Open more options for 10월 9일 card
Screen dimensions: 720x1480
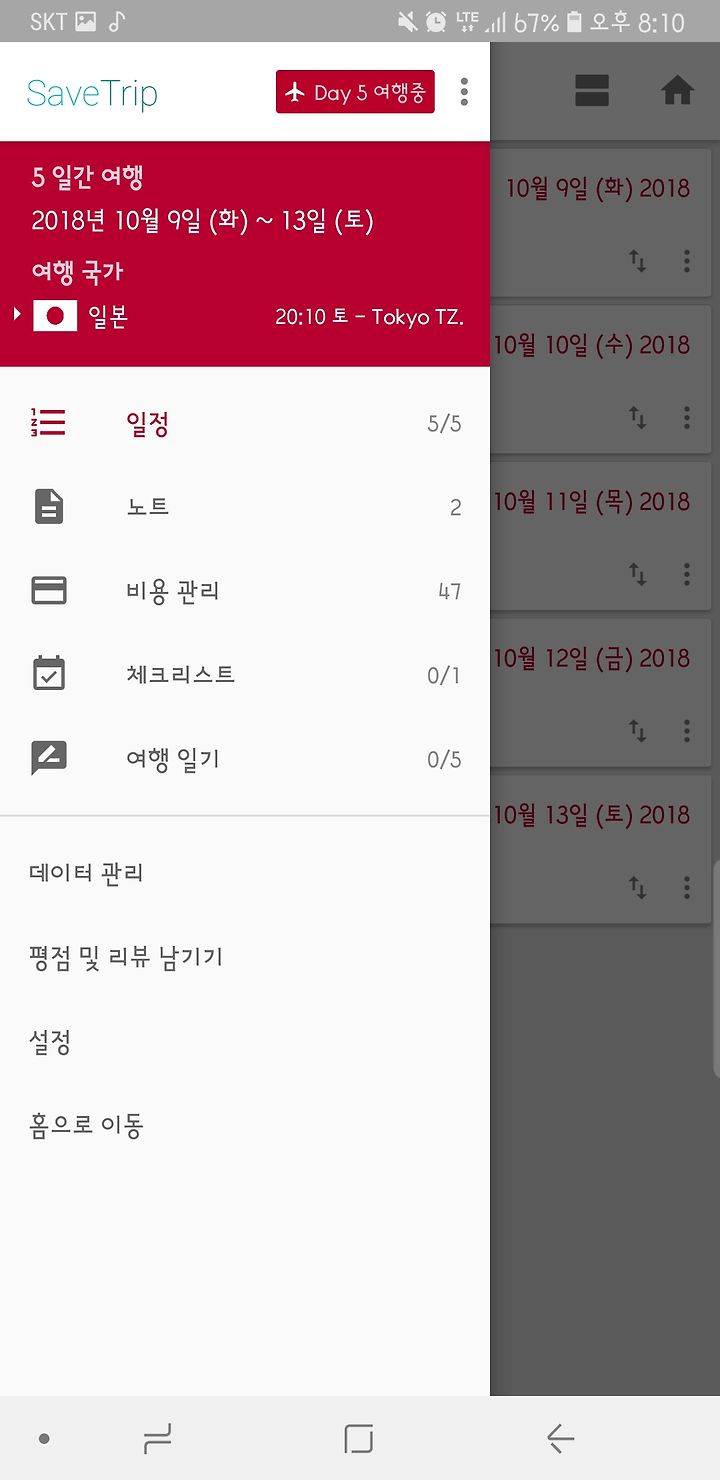pos(687,261)
